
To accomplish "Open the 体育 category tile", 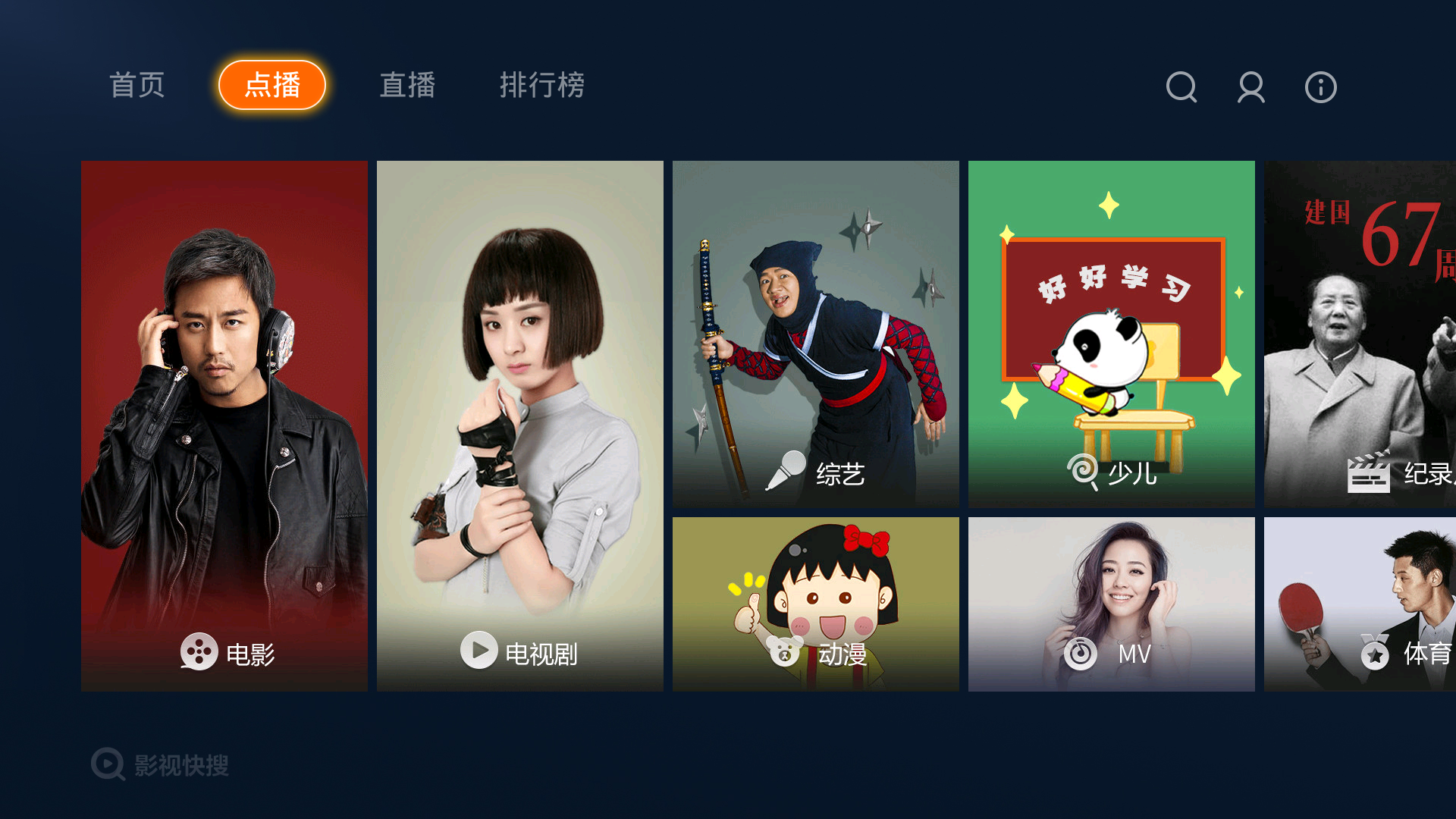I will (x=1360, y=604).
